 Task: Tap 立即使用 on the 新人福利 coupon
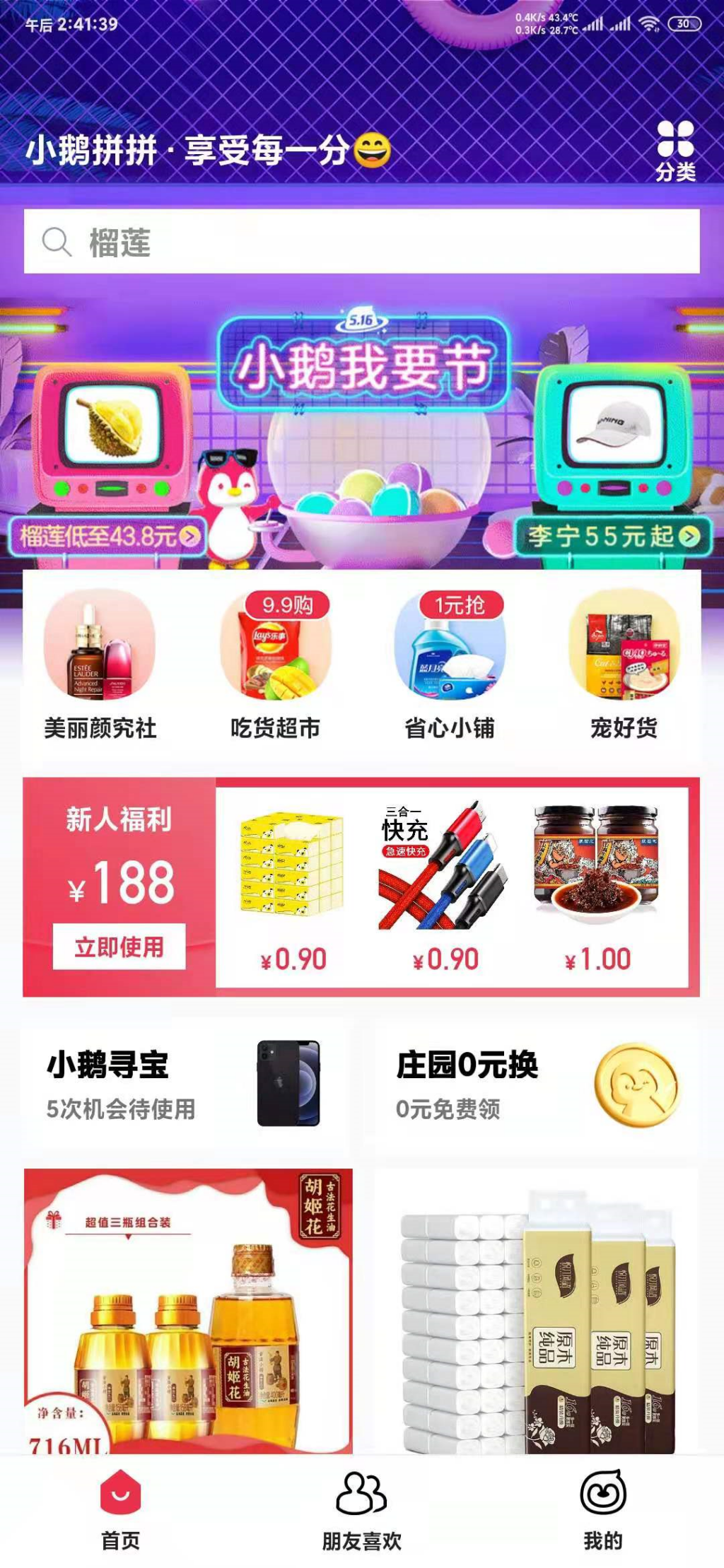119,947
